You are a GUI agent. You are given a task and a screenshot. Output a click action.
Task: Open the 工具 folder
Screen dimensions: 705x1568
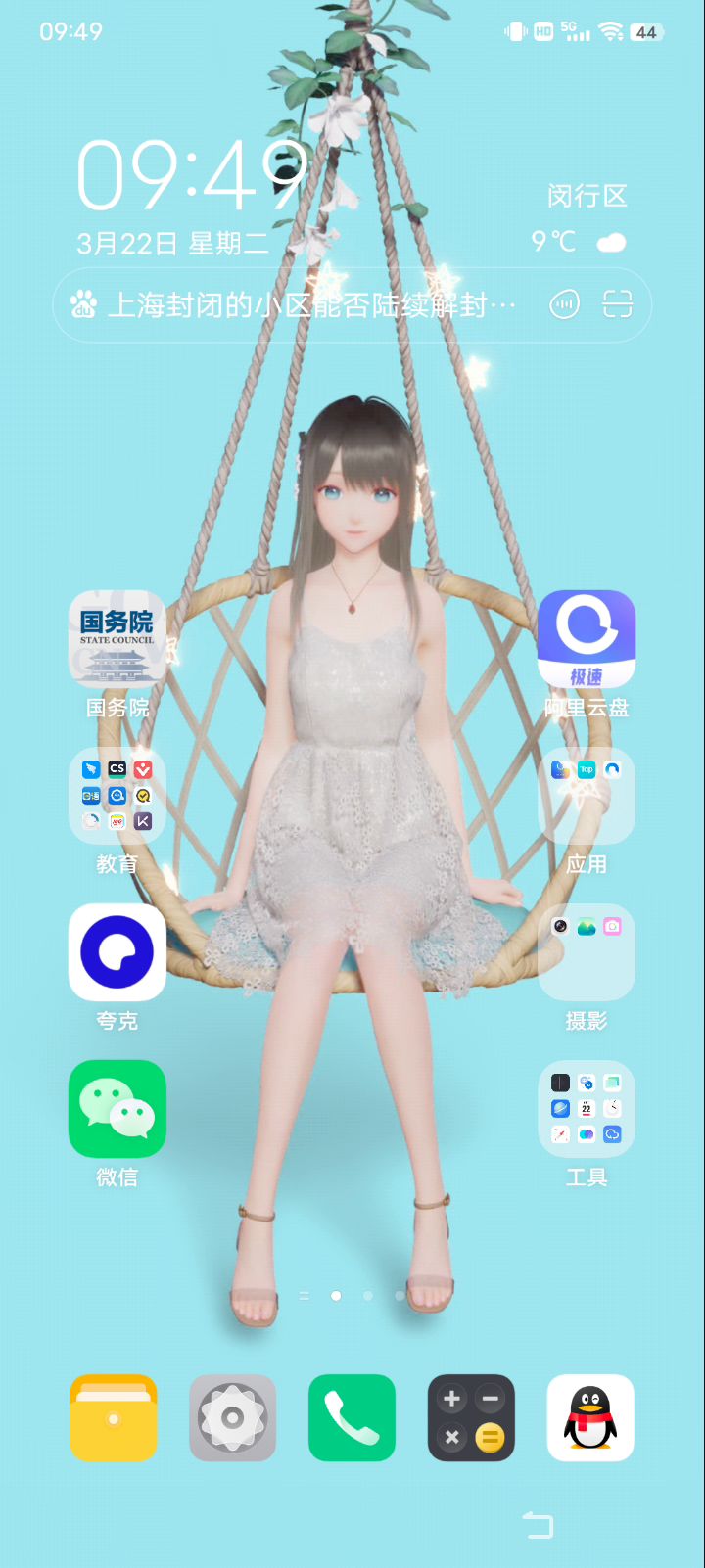tap(586, 1108)
